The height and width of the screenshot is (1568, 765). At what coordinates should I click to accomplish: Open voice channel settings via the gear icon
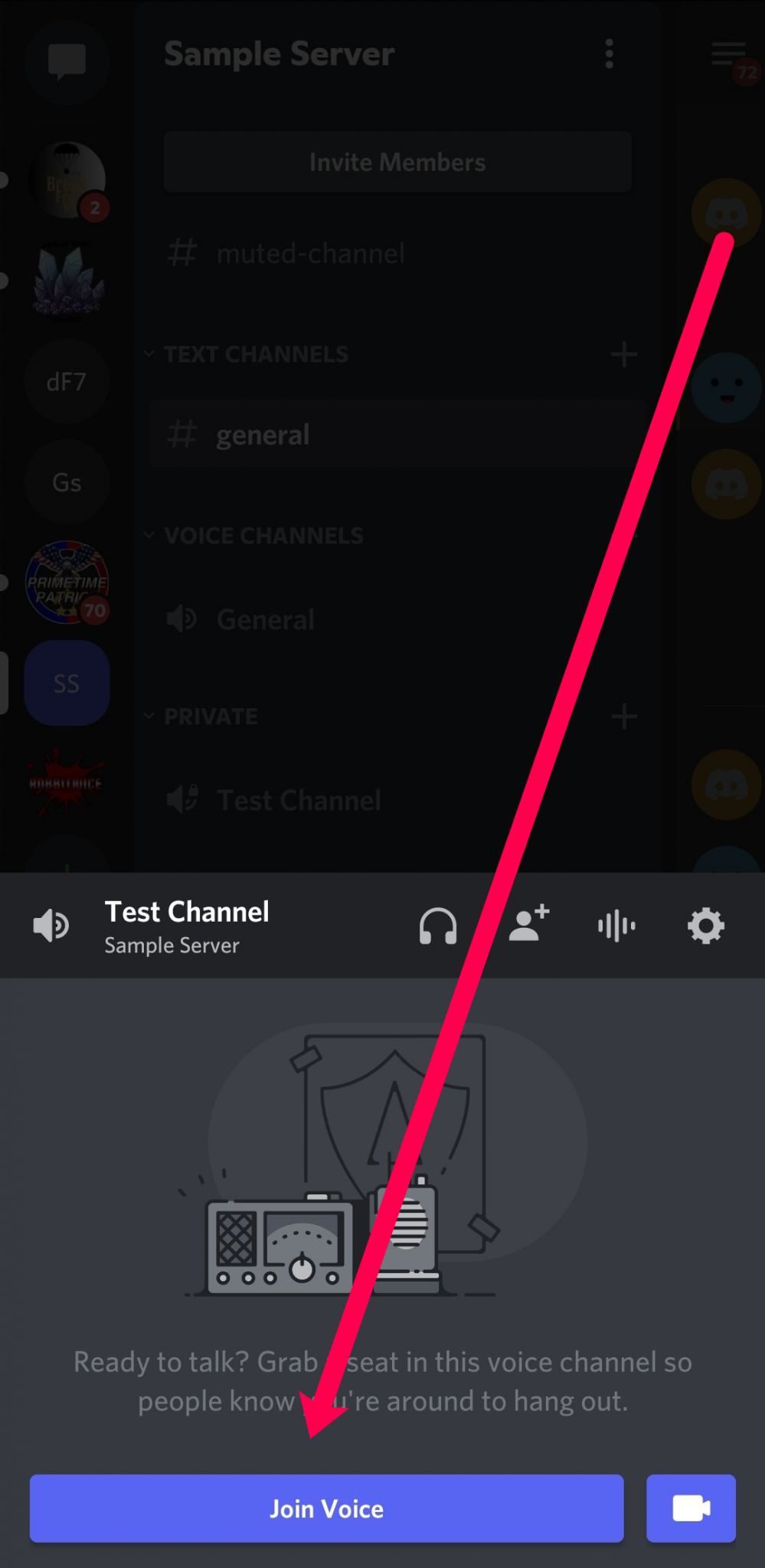(706, 925)
